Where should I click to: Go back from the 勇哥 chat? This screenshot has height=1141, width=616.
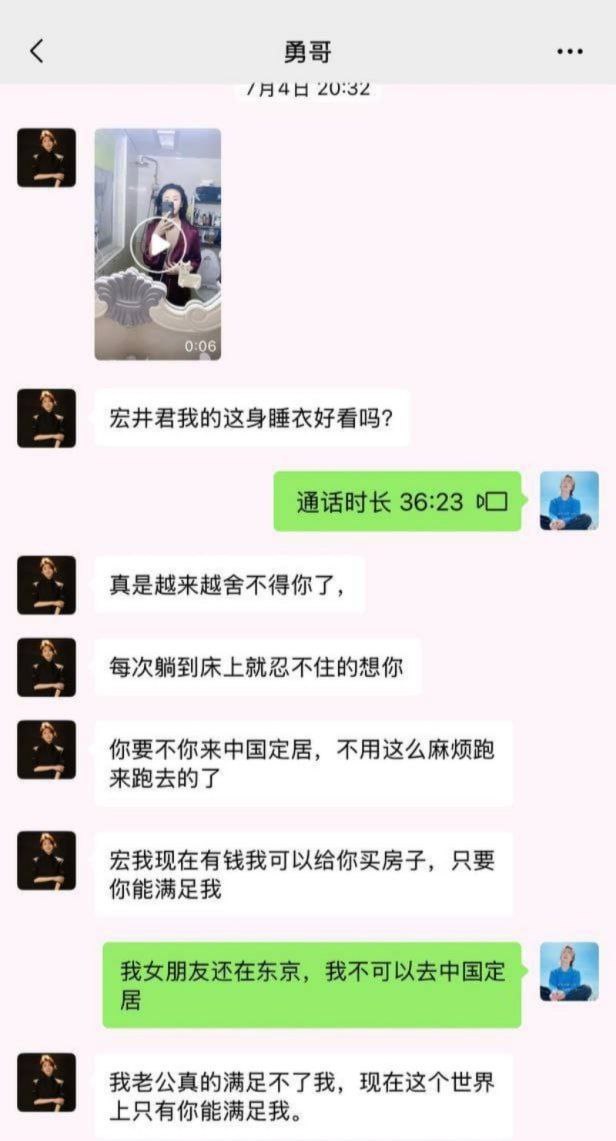[37, 51]
